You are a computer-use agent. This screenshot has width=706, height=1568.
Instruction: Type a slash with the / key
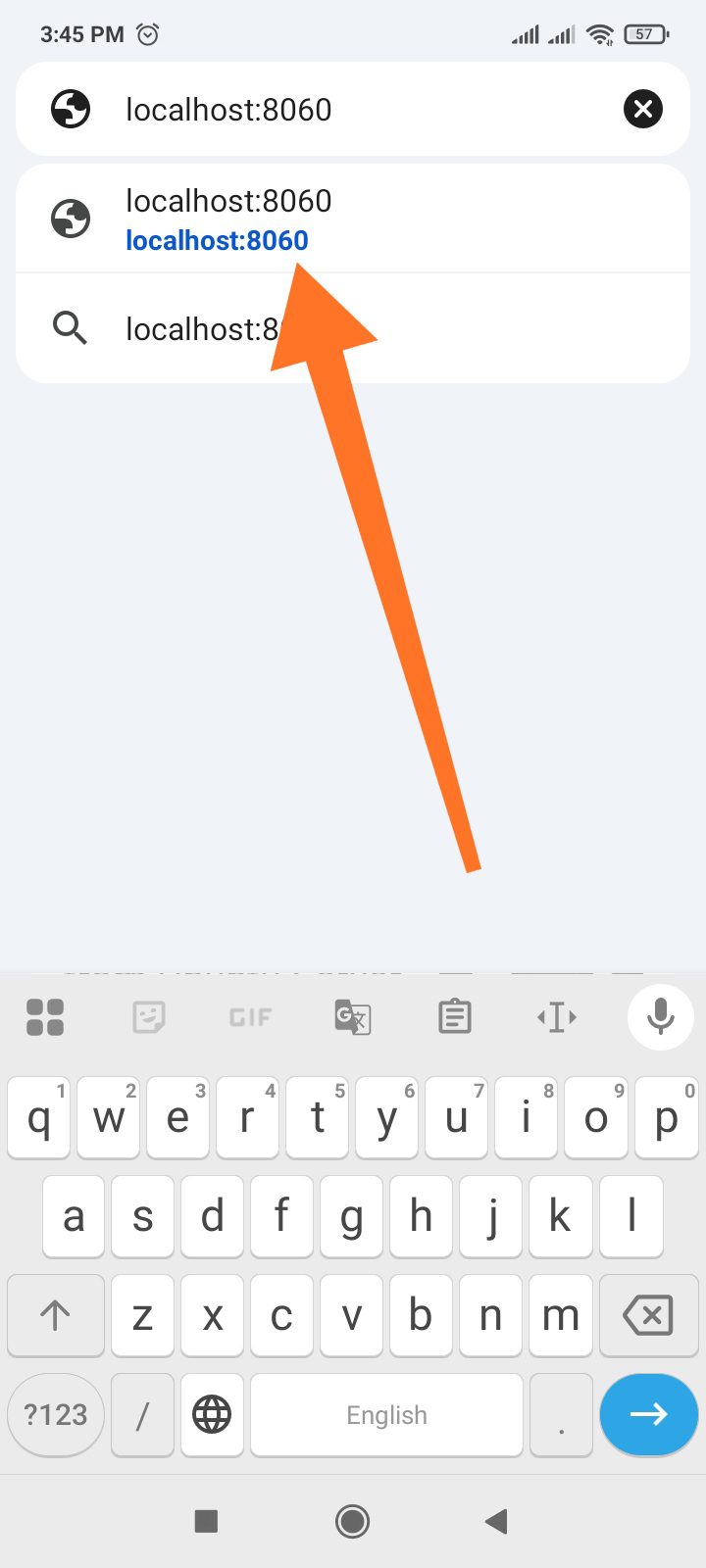tap(142, 1414)
